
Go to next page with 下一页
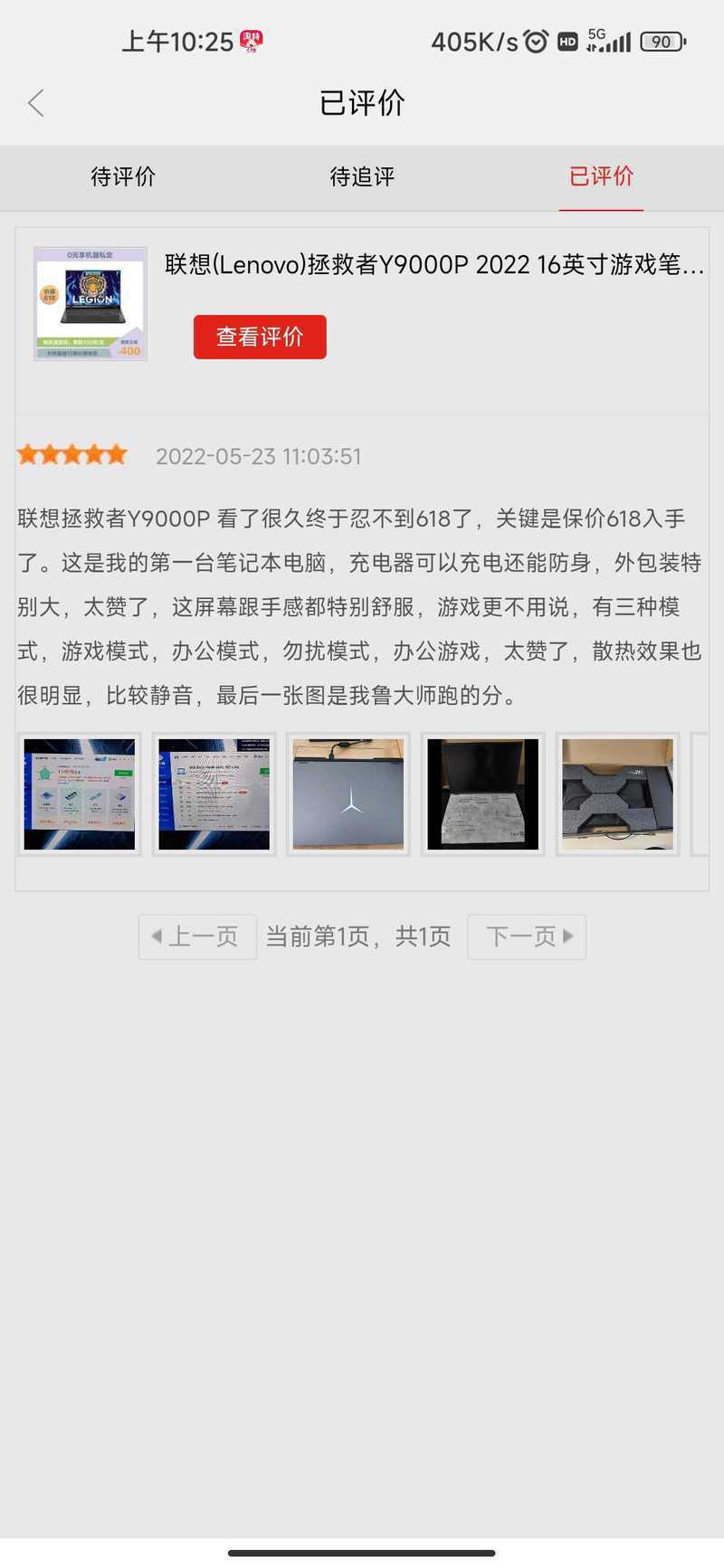pyautogui.click(x=527, y=936)
